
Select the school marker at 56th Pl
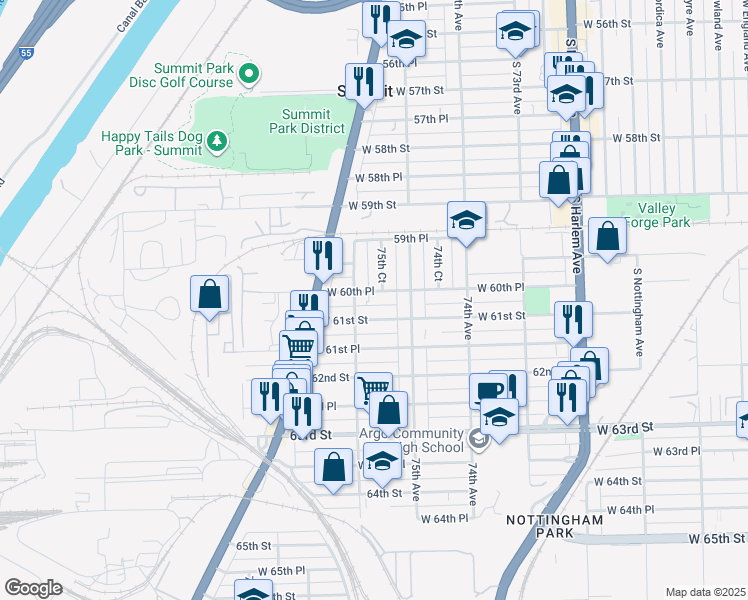[x=406, y=39]
